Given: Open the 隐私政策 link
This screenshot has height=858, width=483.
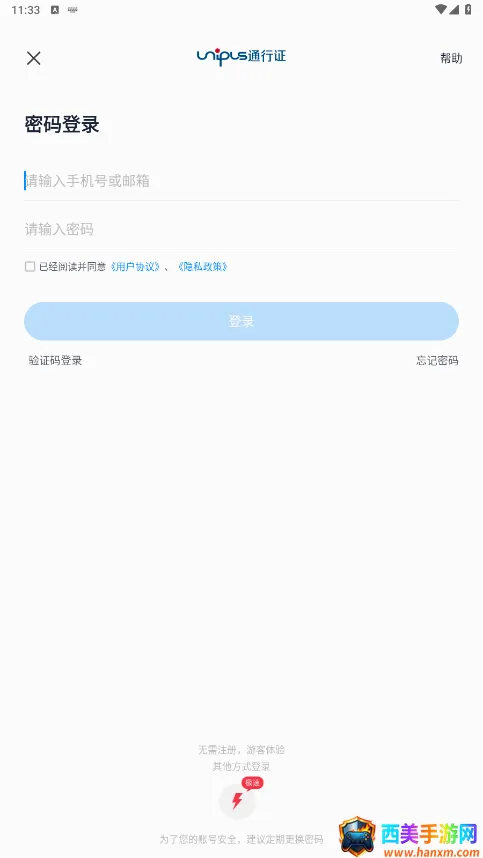Looking at the screenshot, I should point(202,267).
